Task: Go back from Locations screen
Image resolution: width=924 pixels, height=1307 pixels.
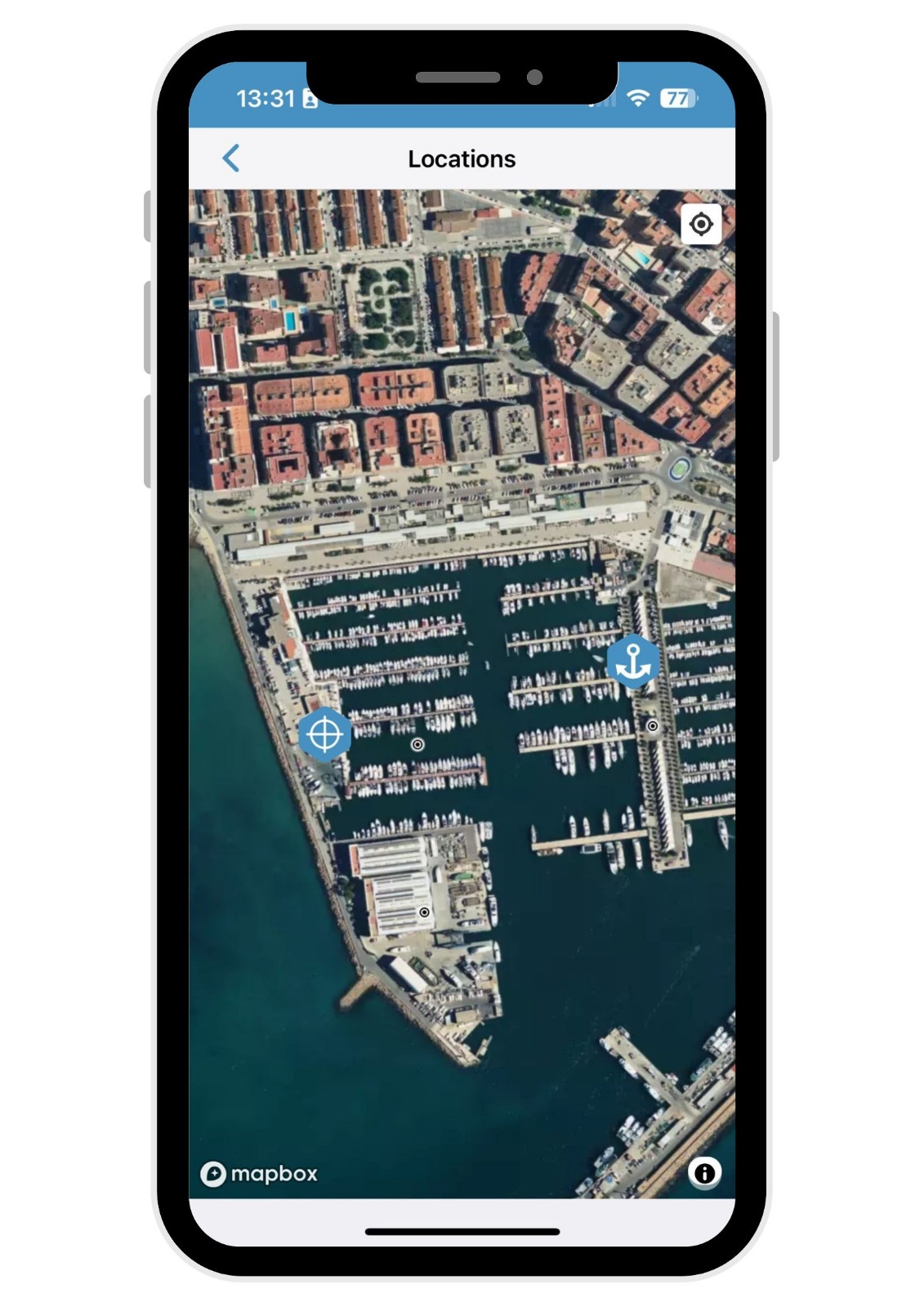Action: (231, 158)
